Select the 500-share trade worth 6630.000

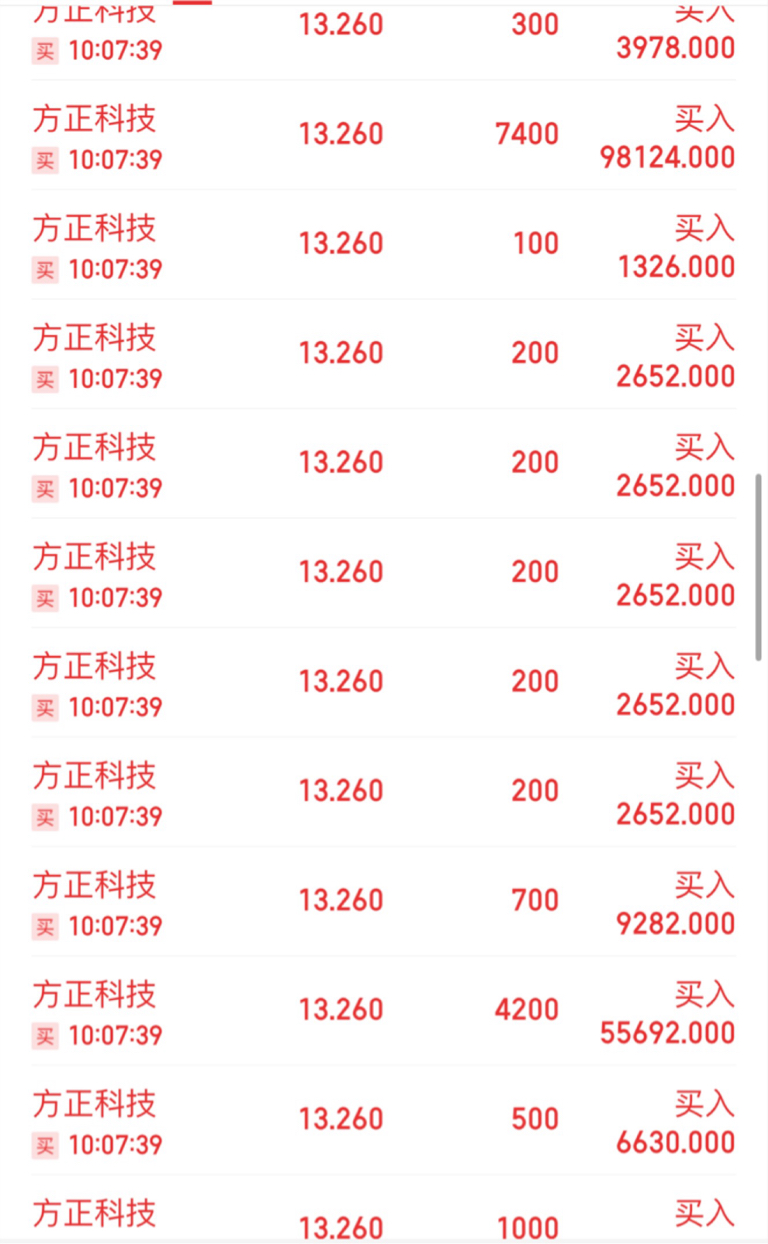(384, 1121)
